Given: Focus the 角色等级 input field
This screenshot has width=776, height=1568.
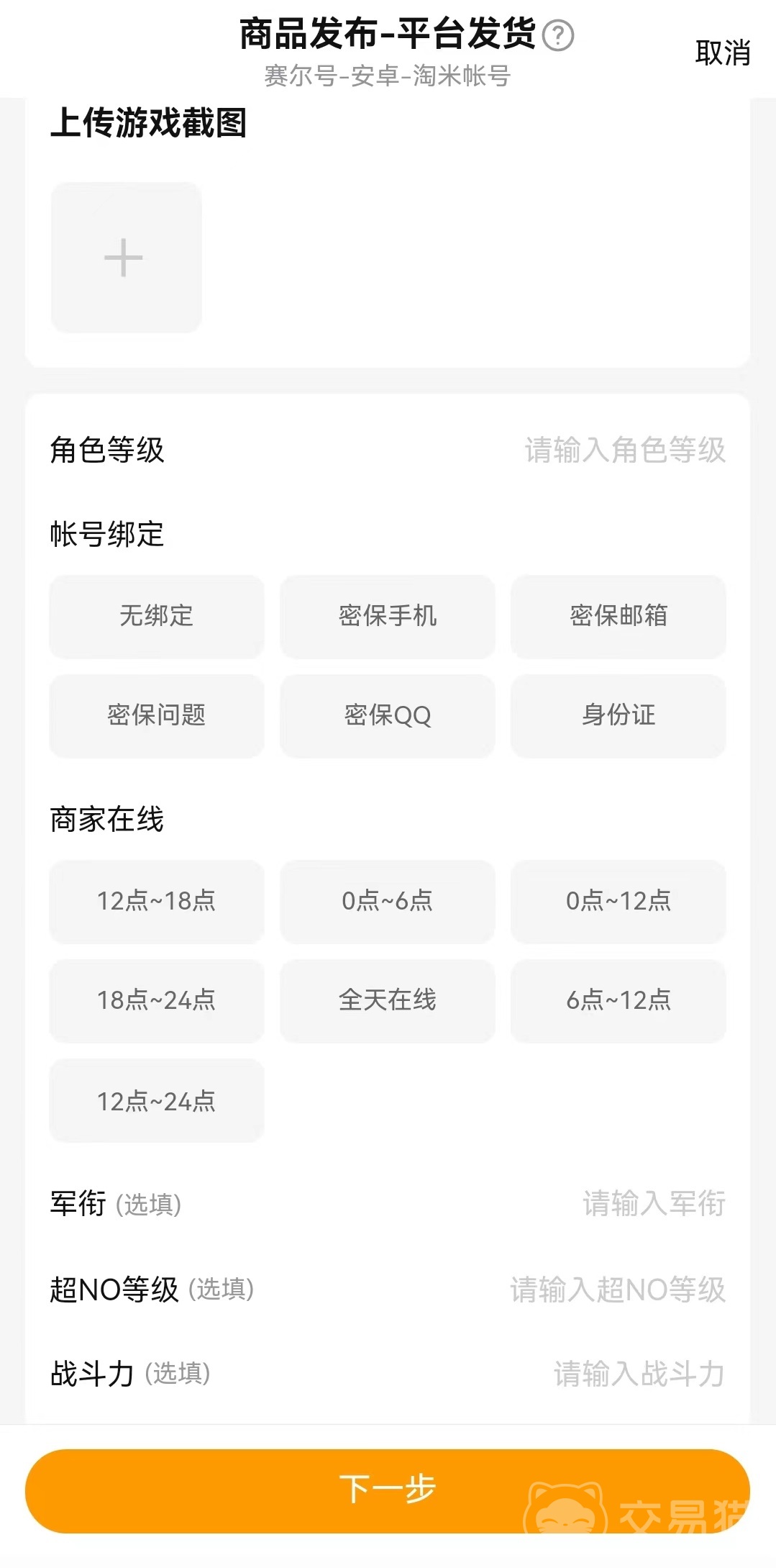Looking at the screenshot, I should click(624, 450).
